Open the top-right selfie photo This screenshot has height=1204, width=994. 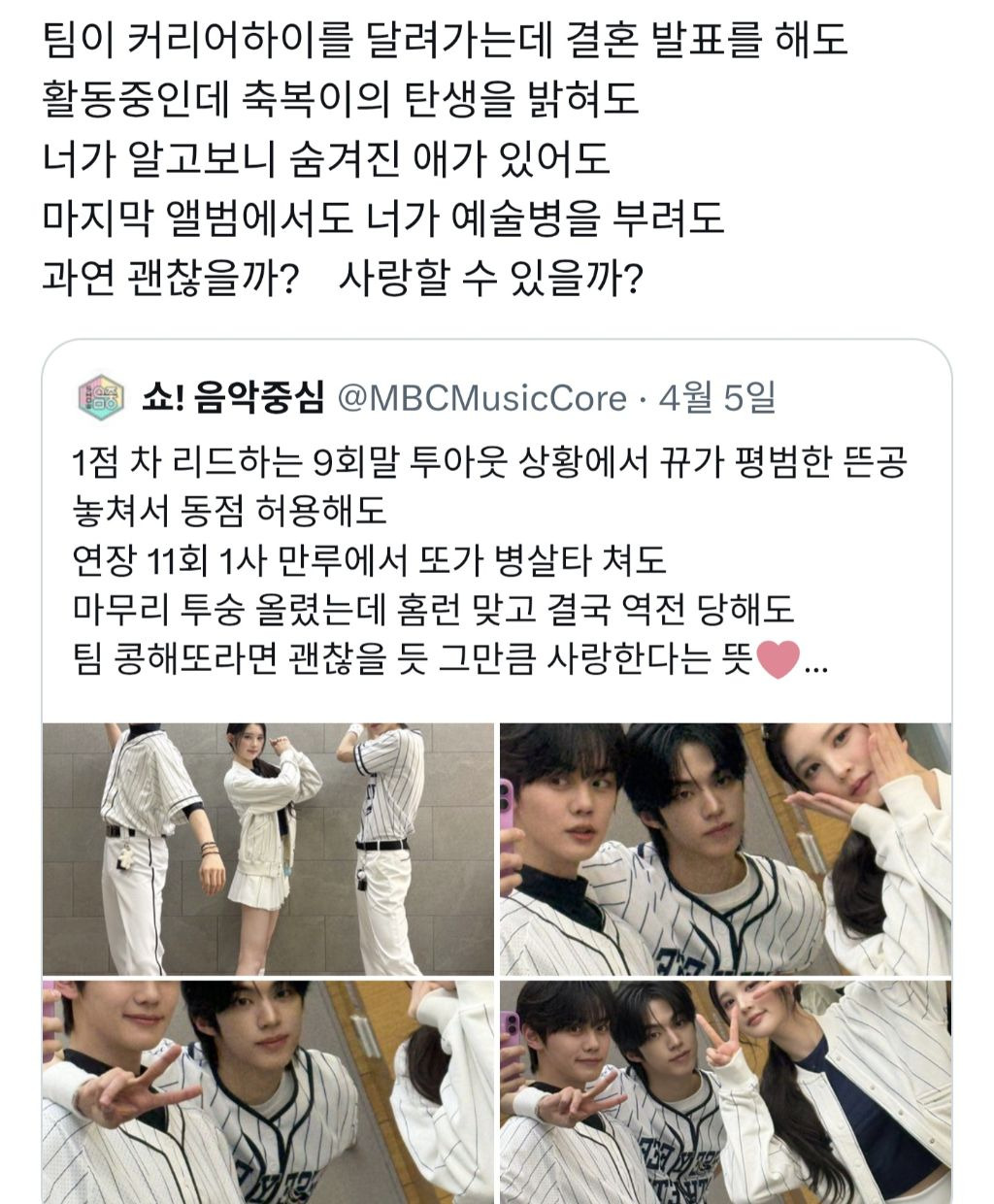coord(725,849)
